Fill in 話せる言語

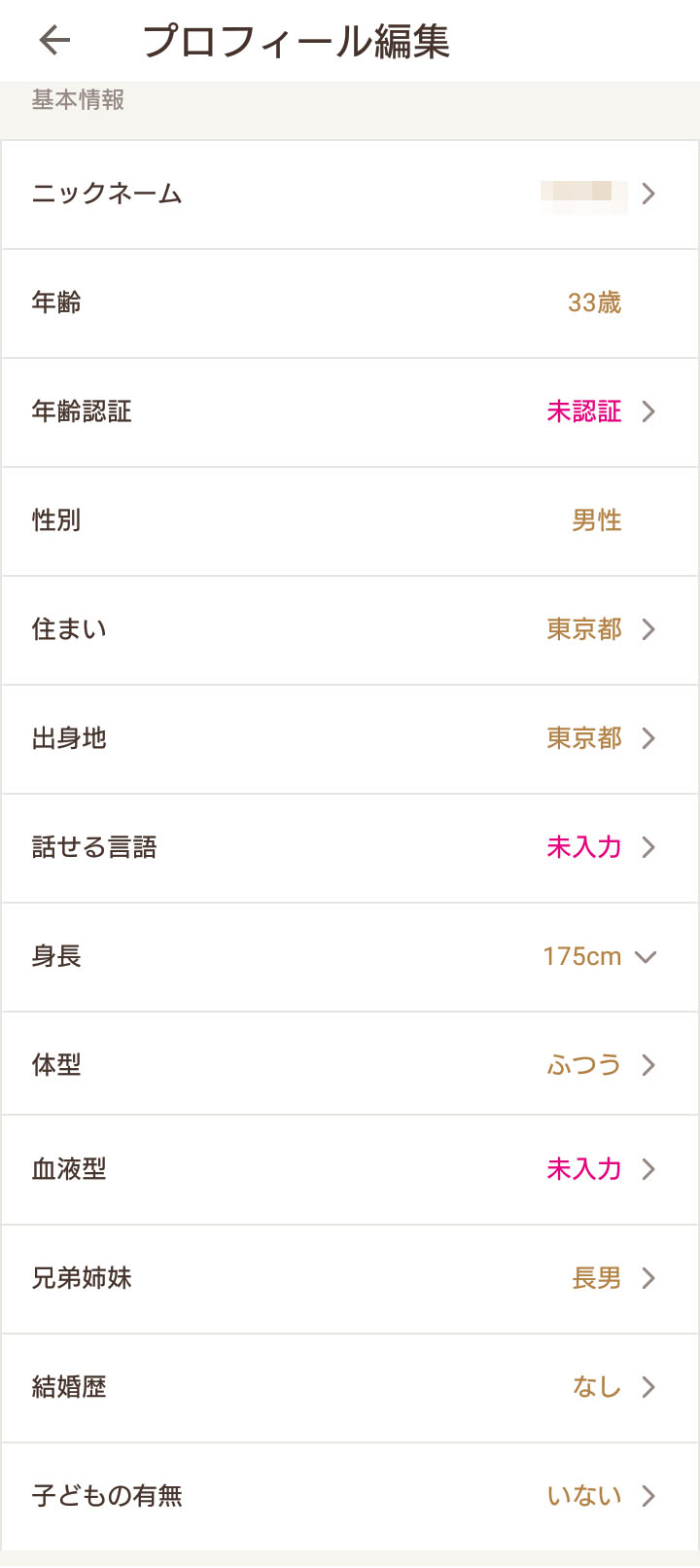pos(350,848)
